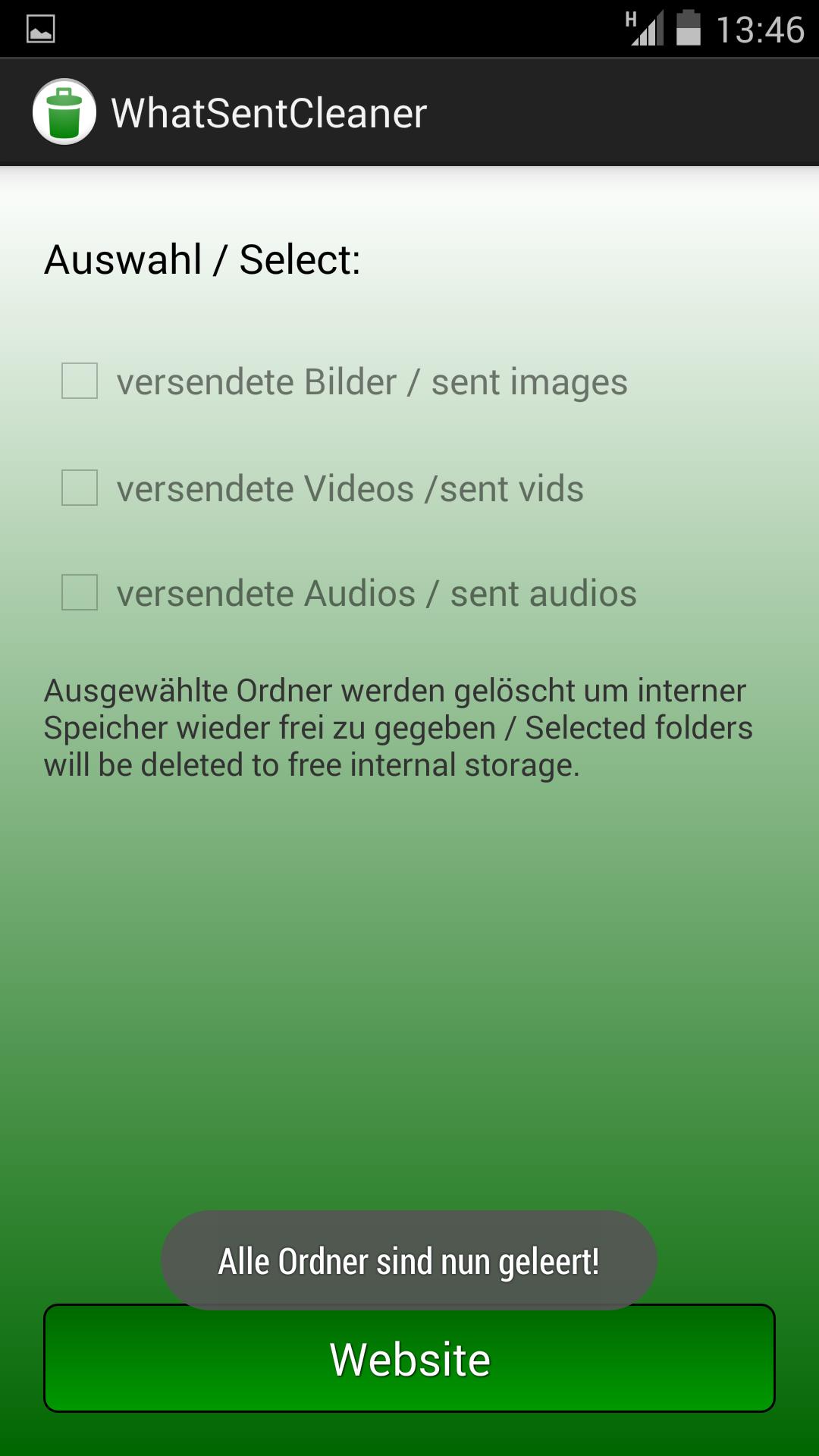This screenshot has height=1456, width=819.
Task: Click the WhatSentCleaner title text
Action: [271, 111]
